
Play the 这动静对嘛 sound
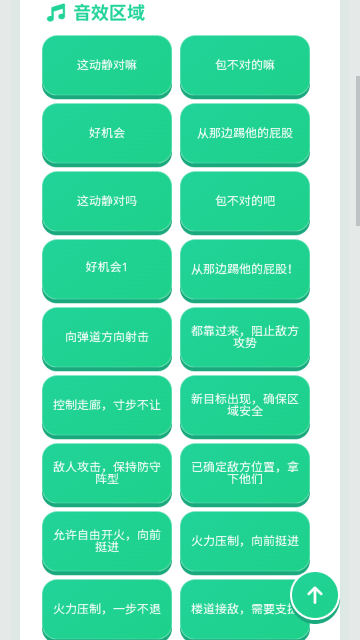coord(107,65)
